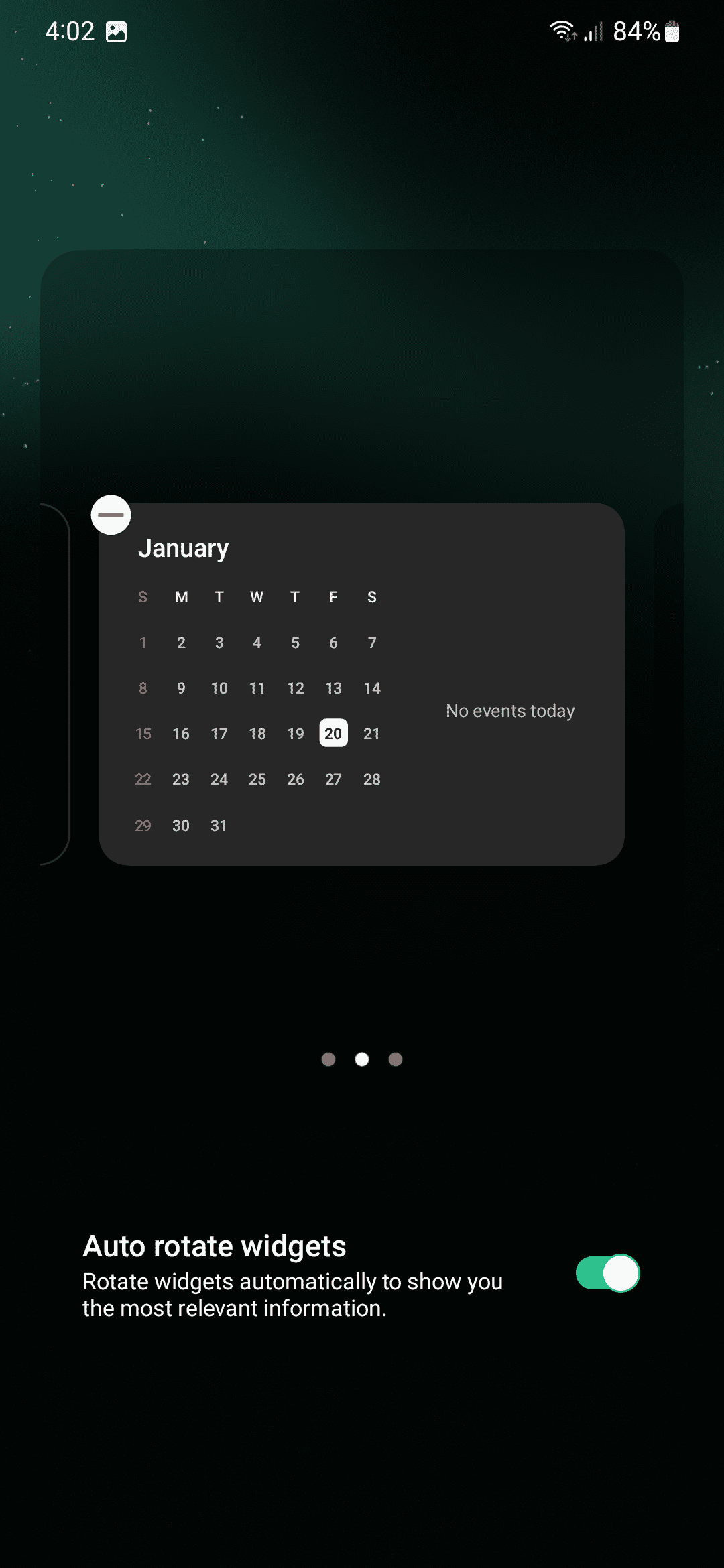The image size is (724, 1568).
Task: Open the January calendar widget
Action: (x=362, y=684)
